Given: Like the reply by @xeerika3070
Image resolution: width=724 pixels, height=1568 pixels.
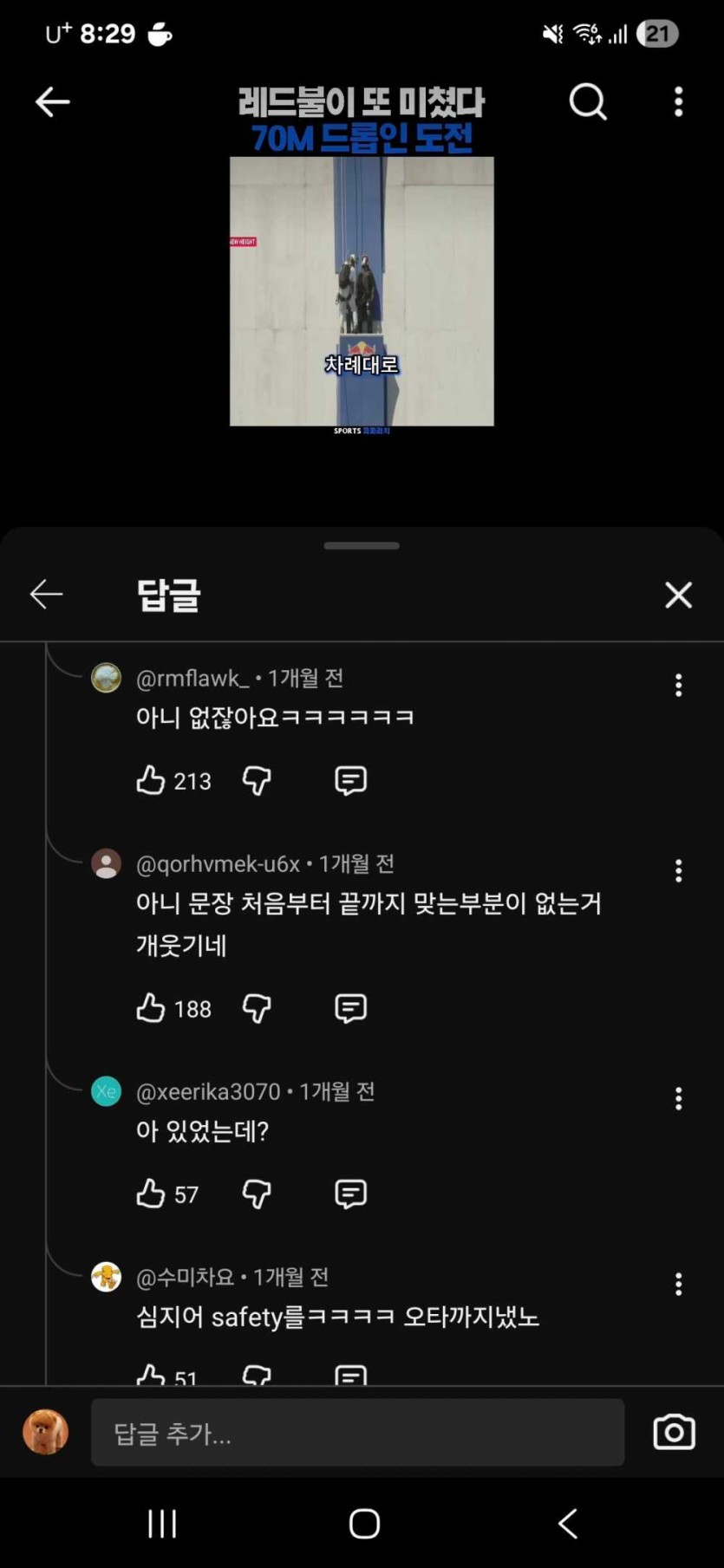Looking at the screenshot, I should coord(151,1194).
